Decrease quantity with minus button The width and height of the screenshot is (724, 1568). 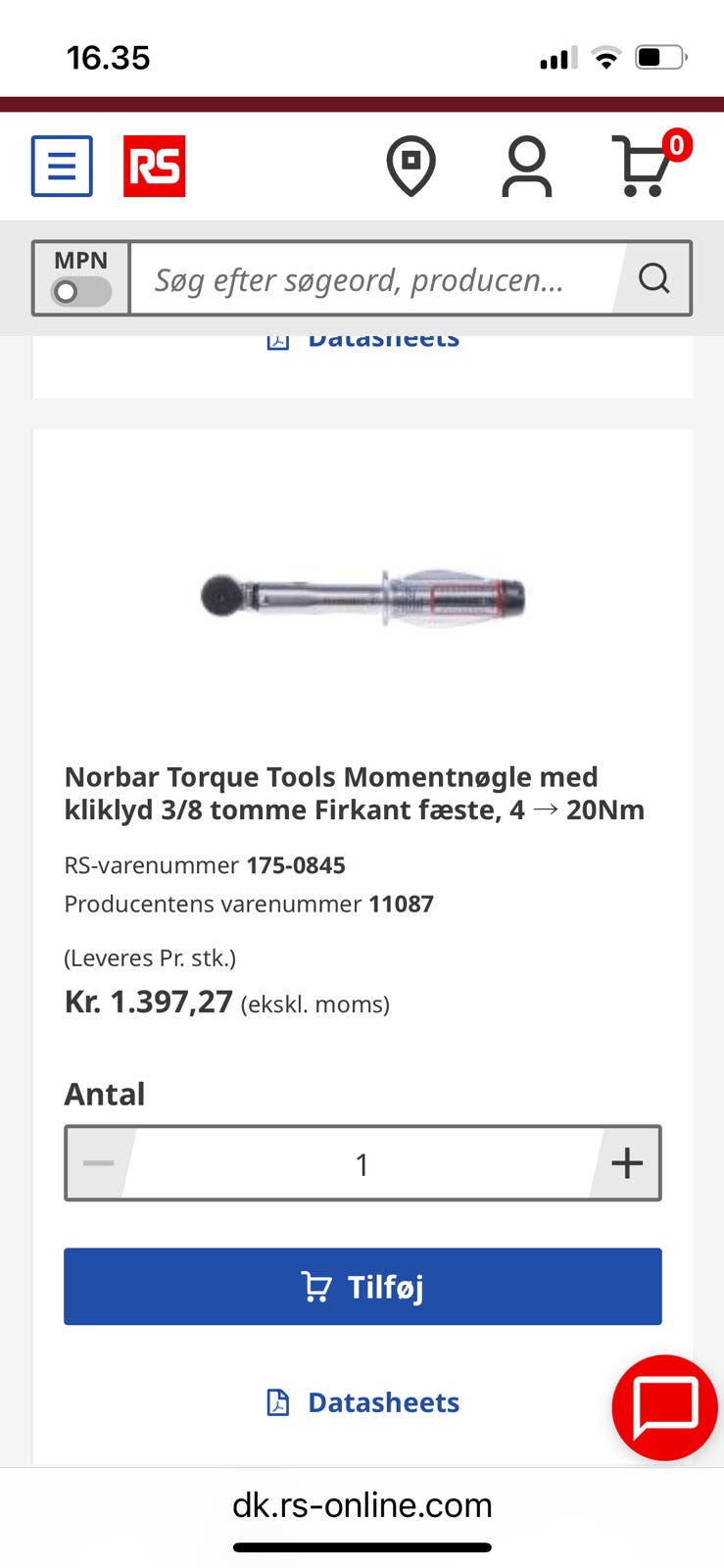pyautogui.click(x=99, y=1163)
